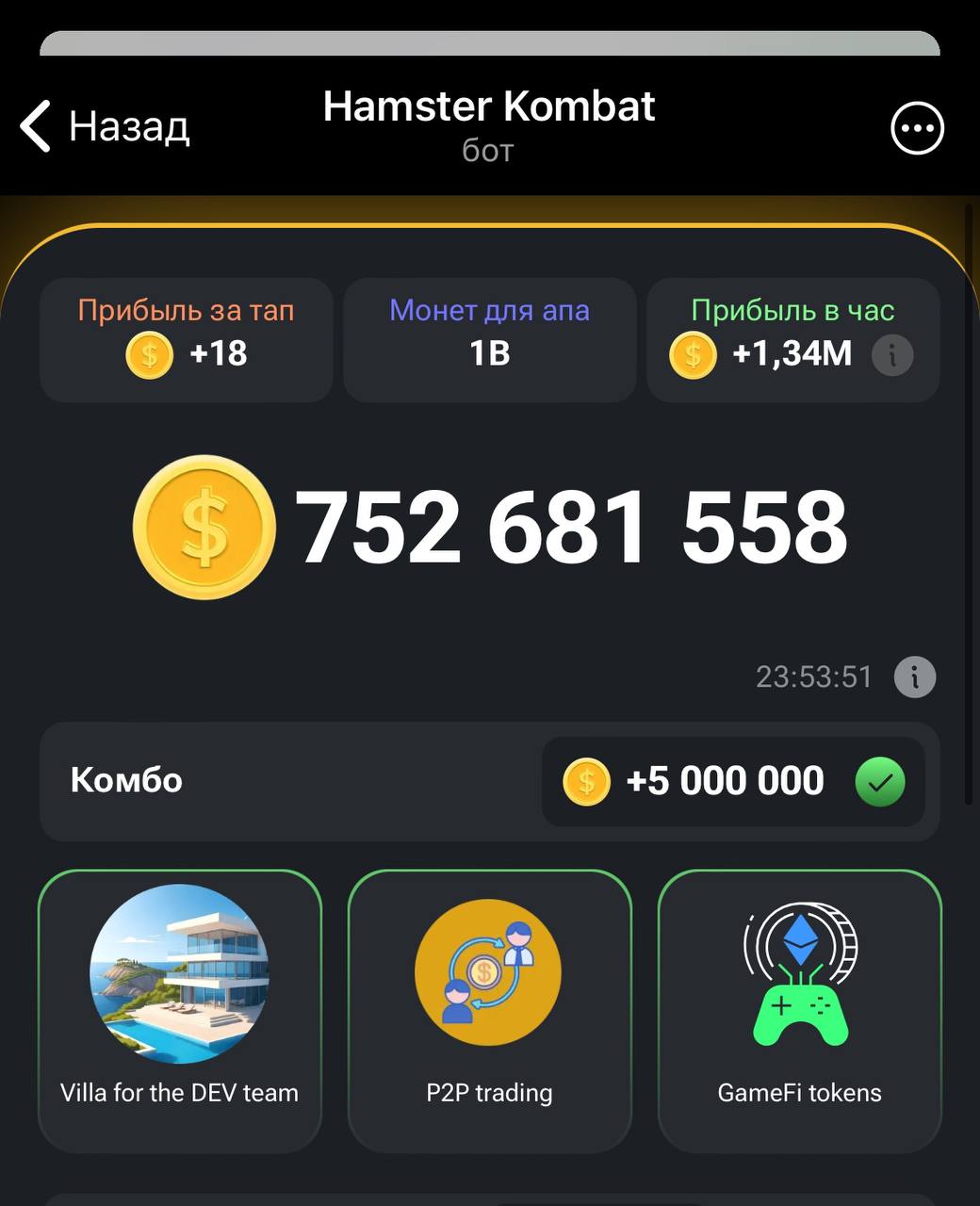Open the Villa for the DEV team card
This screenshot has height=1206, width=980.
coord(180,1010)
